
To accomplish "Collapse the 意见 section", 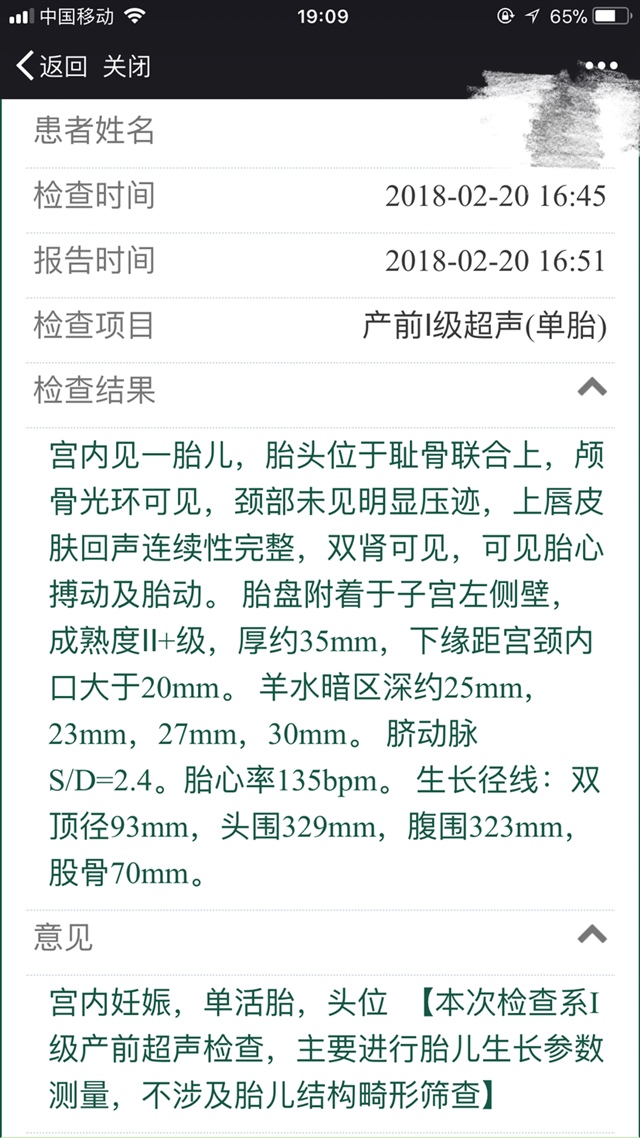I will [x=592, y=935].
